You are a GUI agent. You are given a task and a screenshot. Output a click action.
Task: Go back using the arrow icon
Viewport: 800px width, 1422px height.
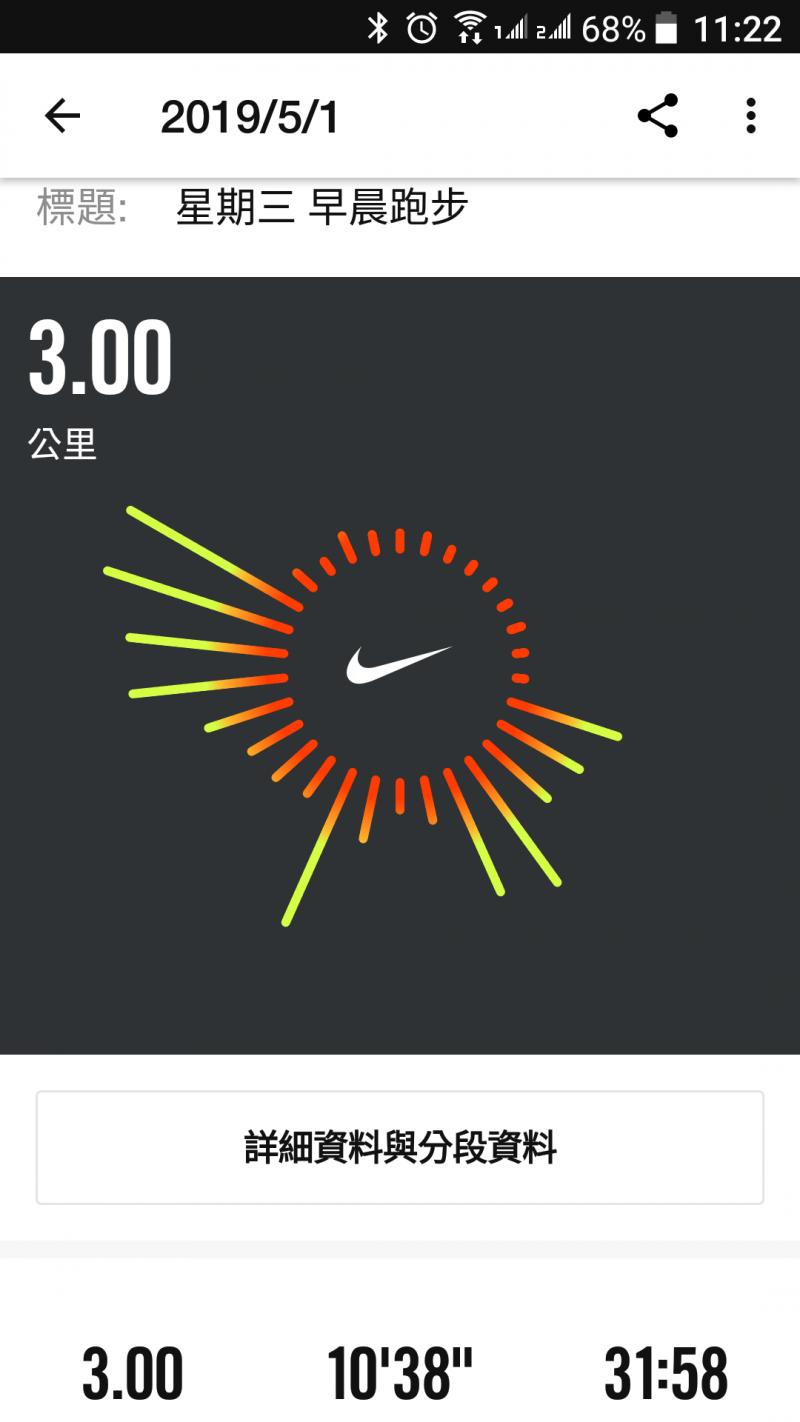pos(62,117)
